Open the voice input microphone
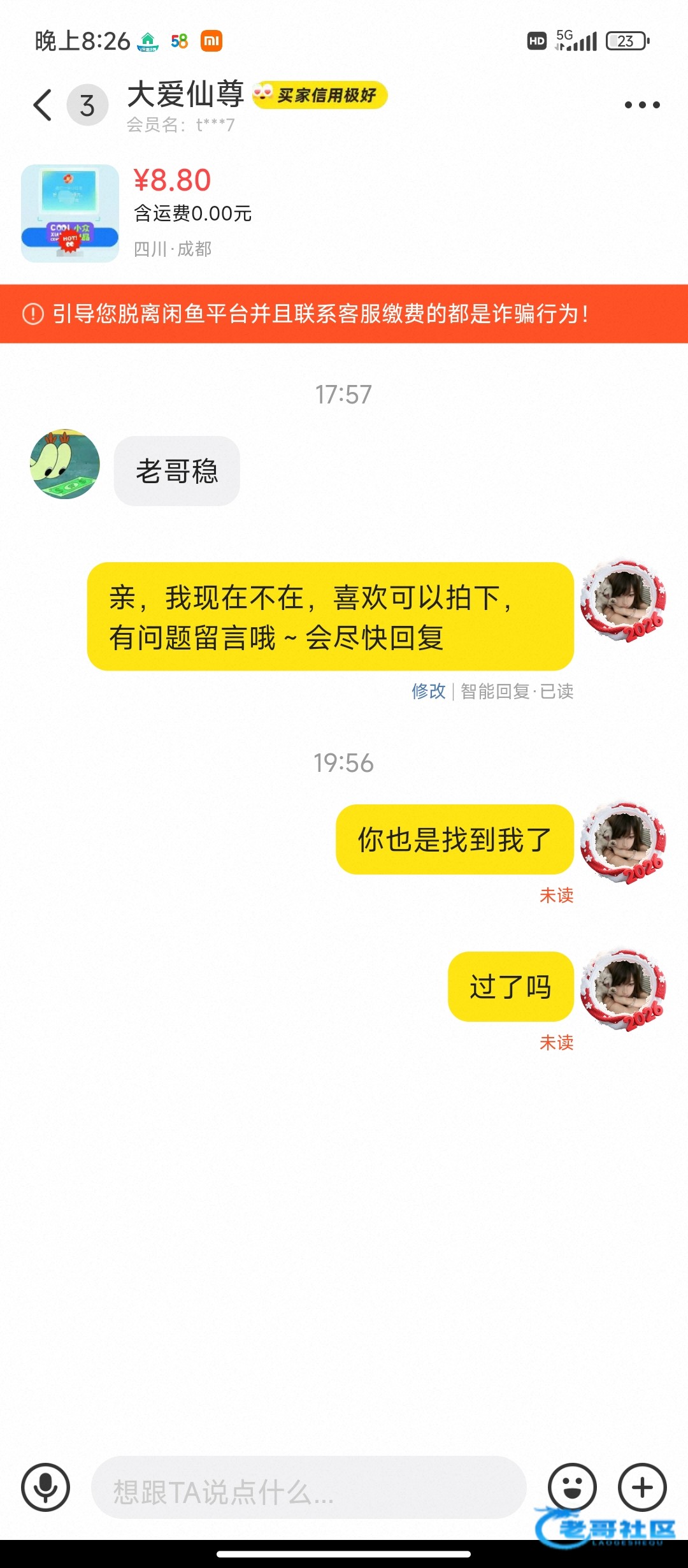Viewport: 688px width, 1568px height. pos(45,1487)
